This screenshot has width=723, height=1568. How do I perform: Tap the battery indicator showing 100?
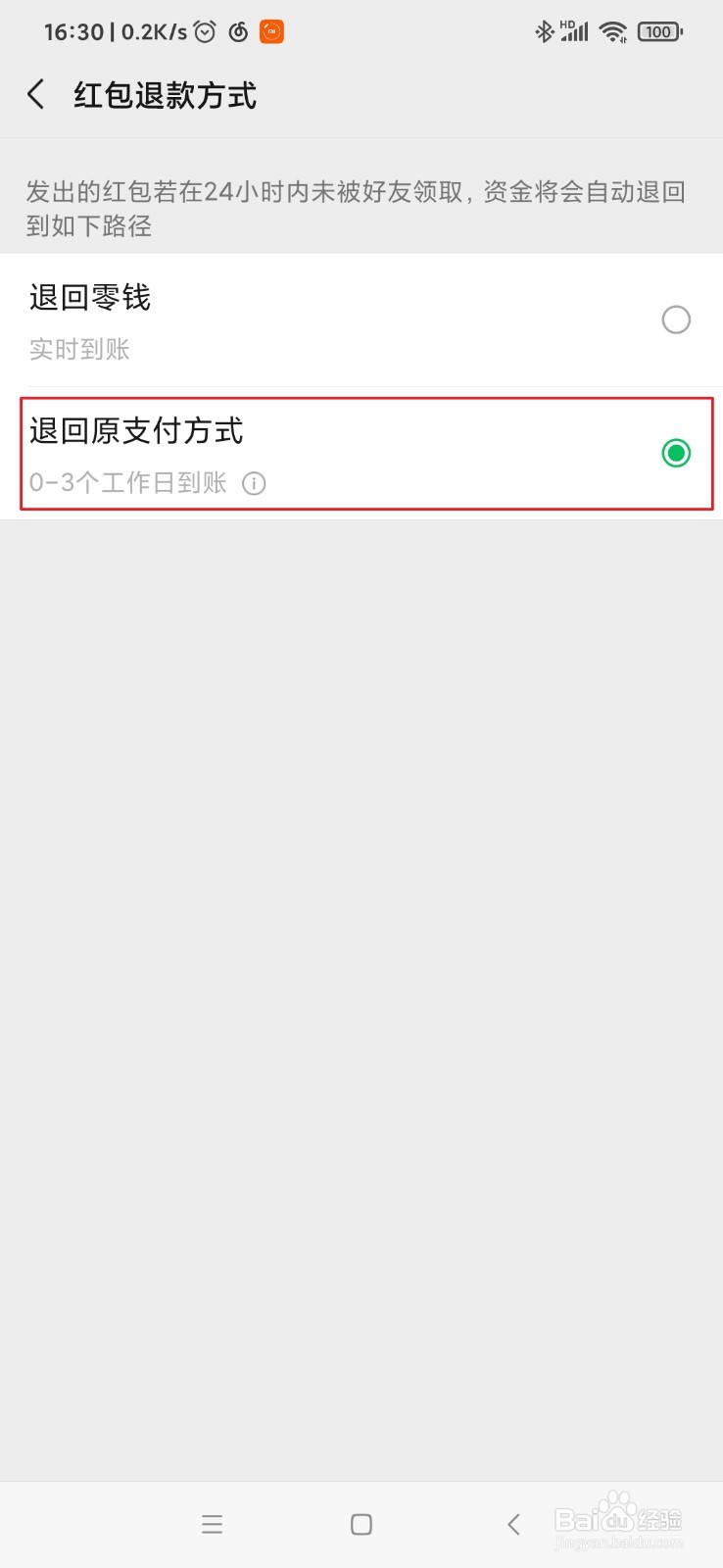[x=659, y=30]
